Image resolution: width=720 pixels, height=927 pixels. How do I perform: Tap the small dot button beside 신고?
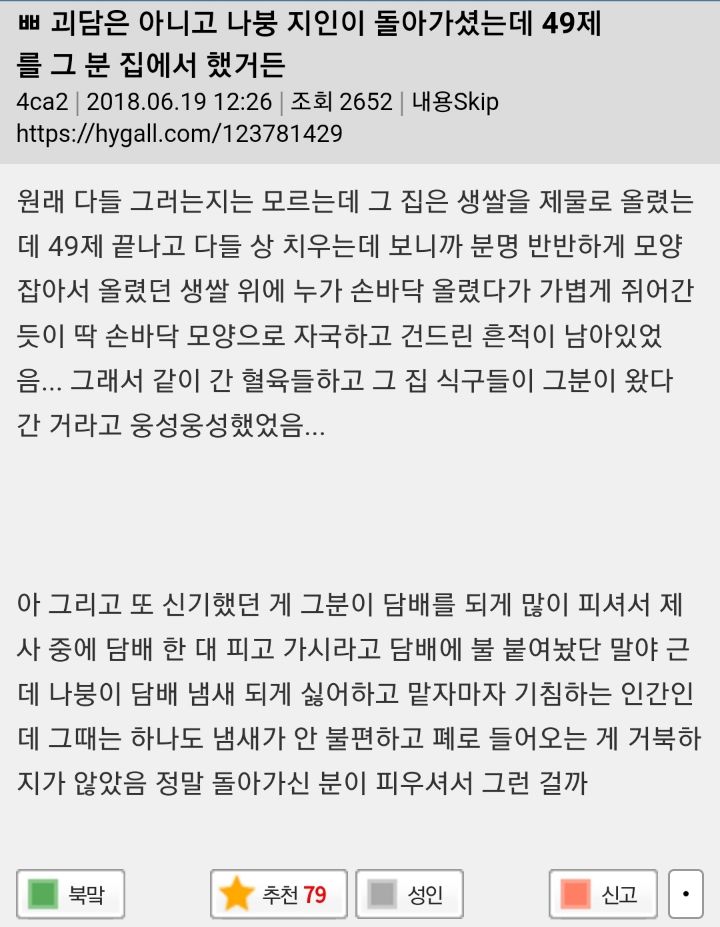685,894
